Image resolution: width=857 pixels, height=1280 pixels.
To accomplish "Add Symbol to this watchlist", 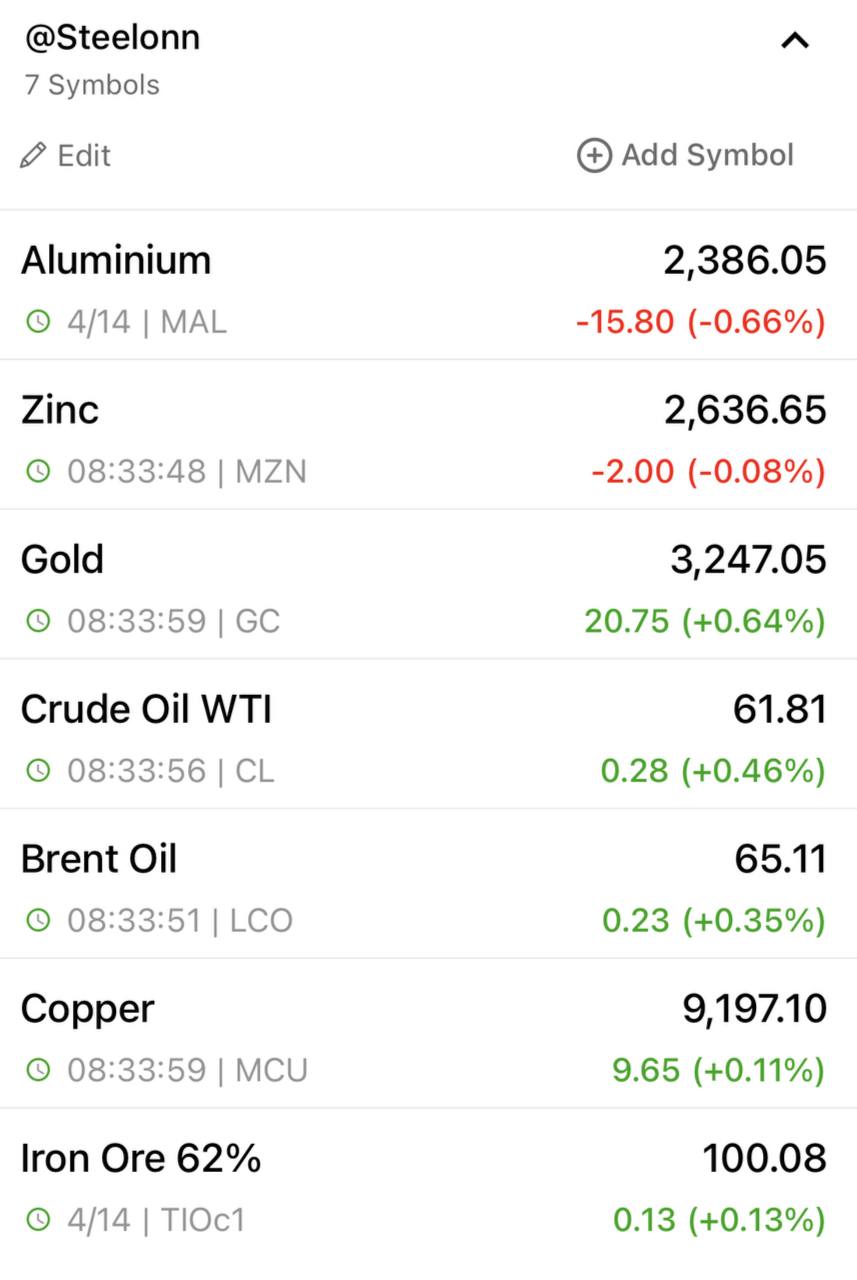I will [686, 156].
